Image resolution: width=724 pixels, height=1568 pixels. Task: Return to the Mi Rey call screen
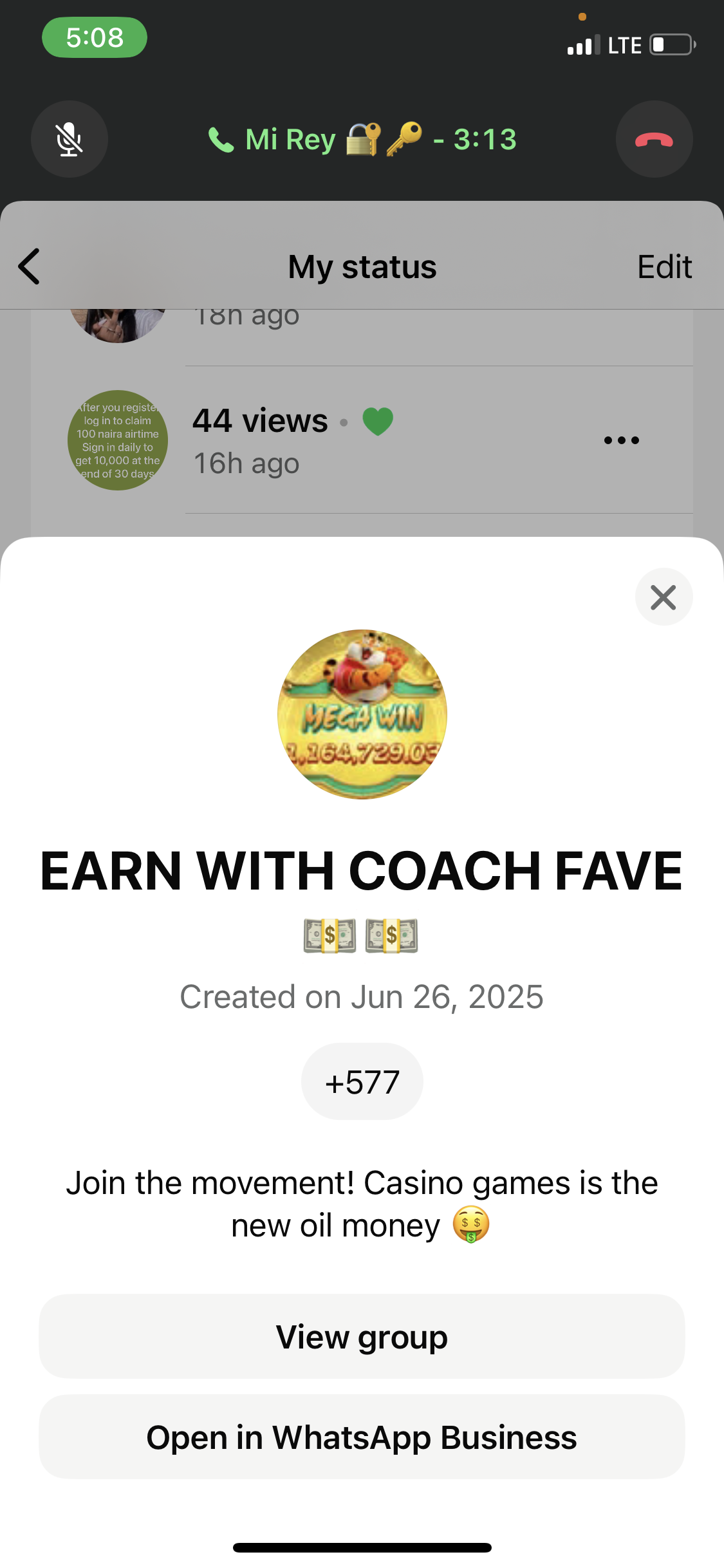tap(362, 139)
